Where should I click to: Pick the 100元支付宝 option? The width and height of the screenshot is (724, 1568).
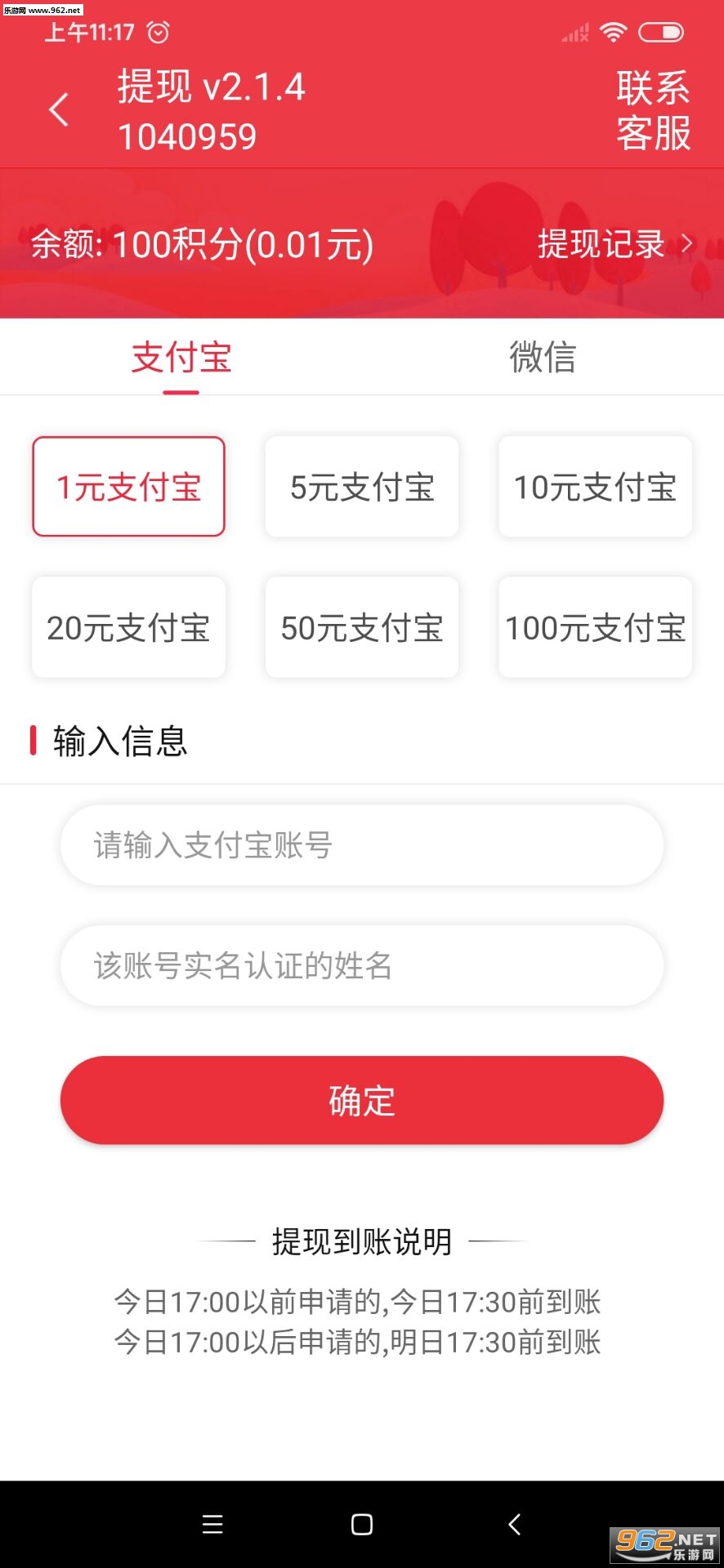pos(595,627)
